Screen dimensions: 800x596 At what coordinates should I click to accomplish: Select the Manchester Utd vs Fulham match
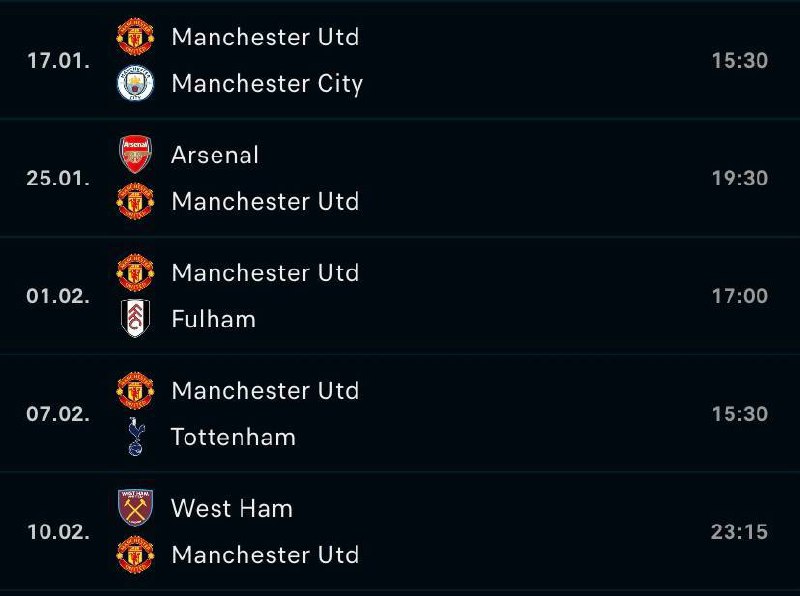pyautogui.click(x=400, y=296)
